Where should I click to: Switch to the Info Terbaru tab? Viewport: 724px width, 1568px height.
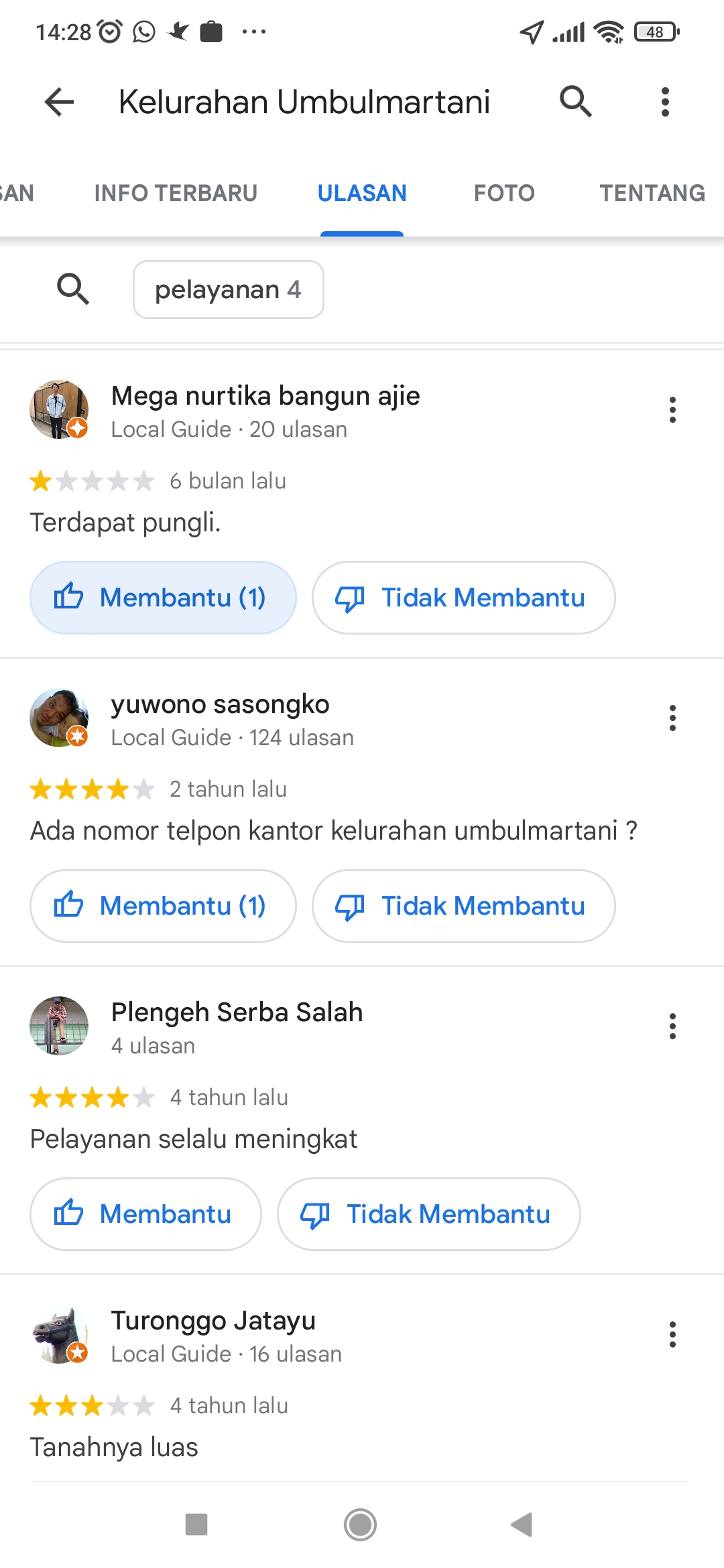176,193
